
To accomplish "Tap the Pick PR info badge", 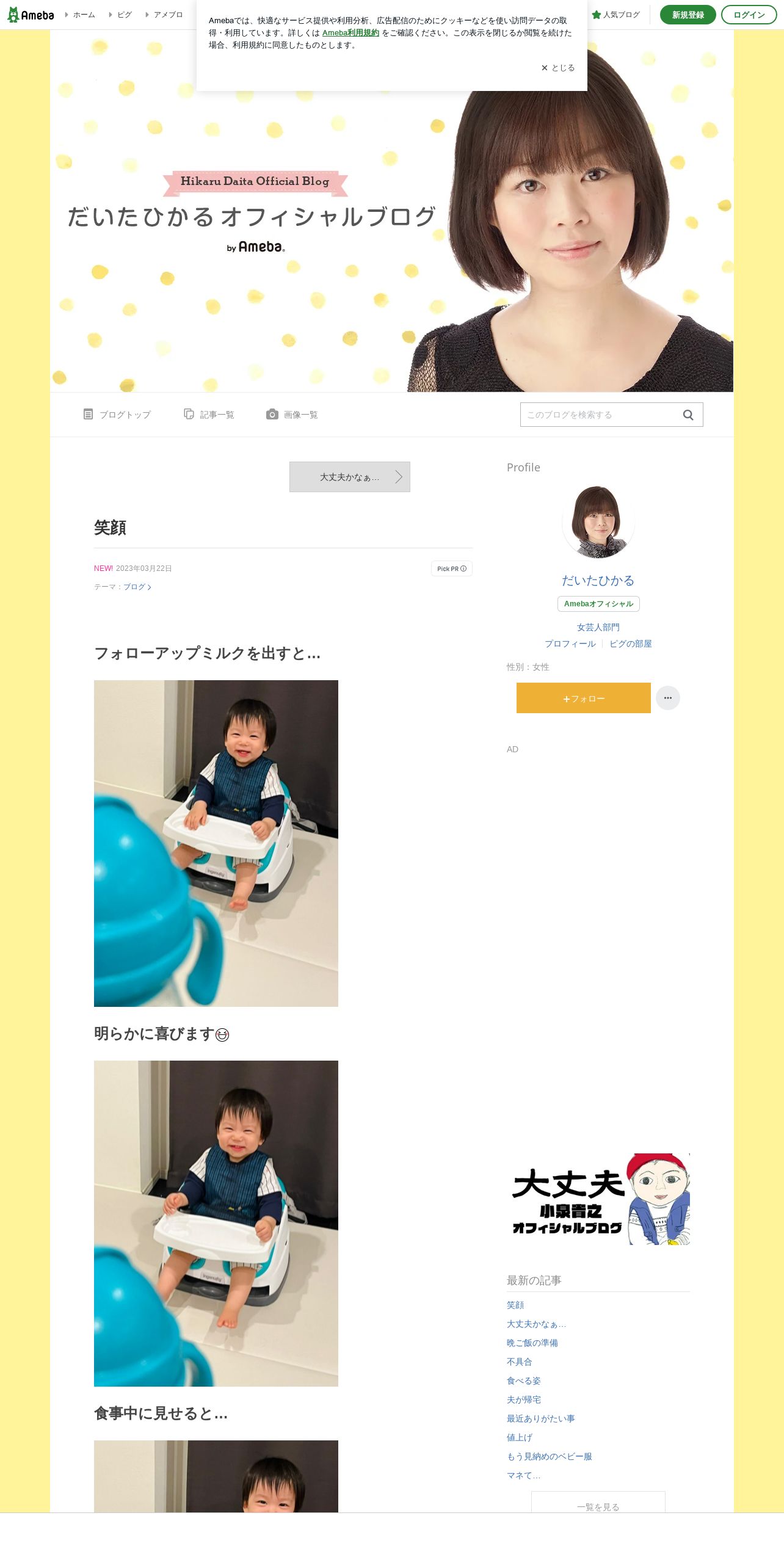I will pos(452,568).
